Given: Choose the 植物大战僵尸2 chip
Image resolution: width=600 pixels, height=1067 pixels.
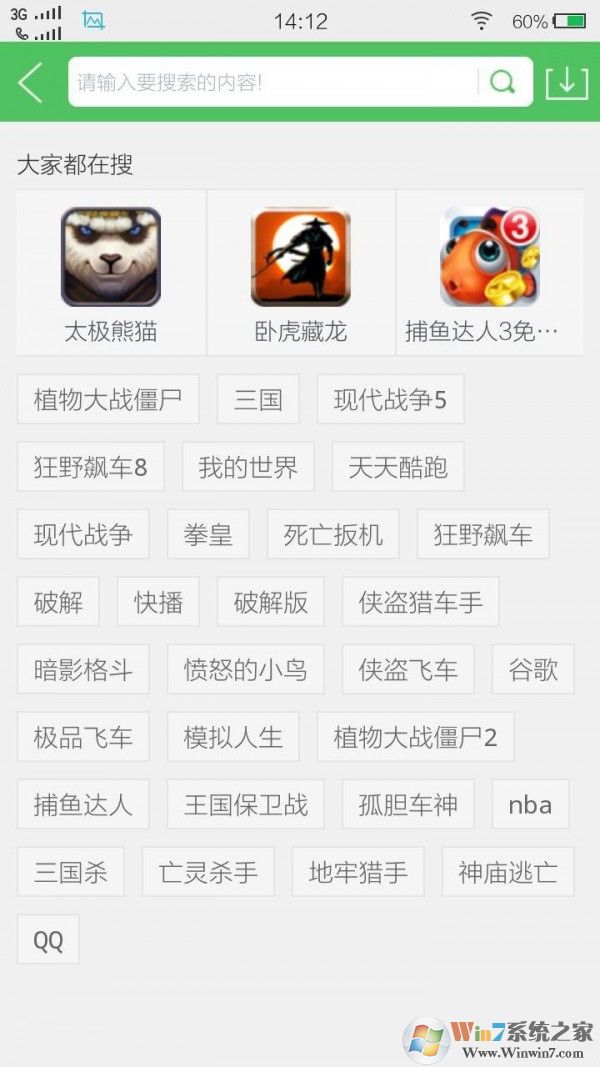Looking at the screenshot, I should click(x=415, y=737).
